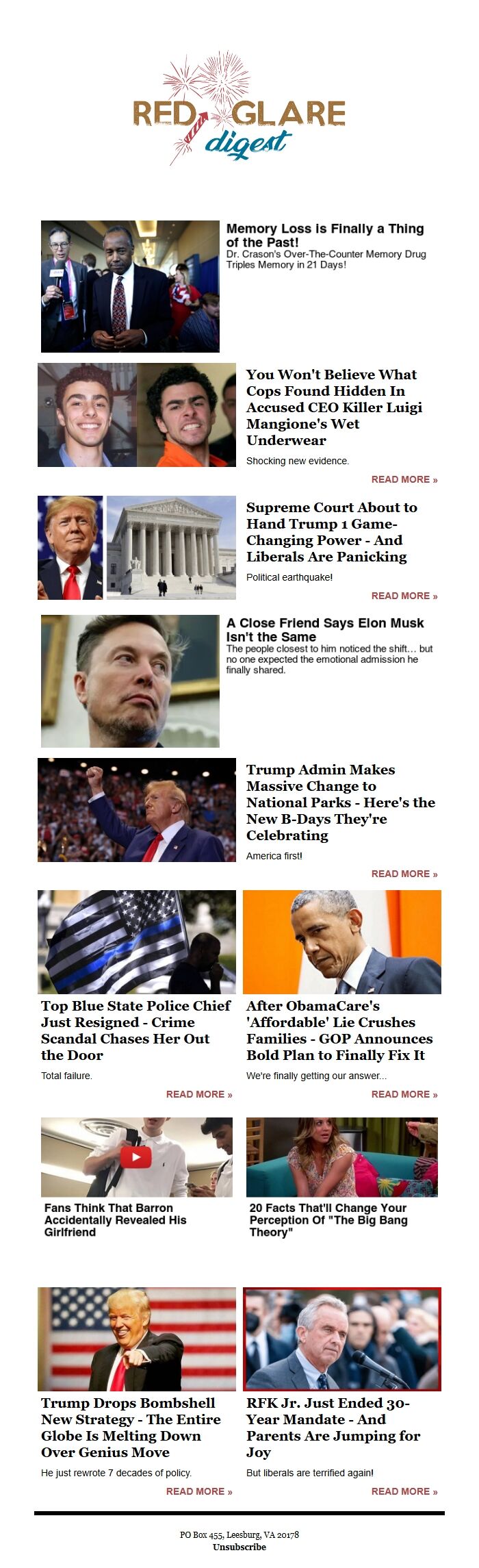Open the thin blue line flag image
Image resolution: width=479 pixels, height=1568 pixels.
click(136, 942)
